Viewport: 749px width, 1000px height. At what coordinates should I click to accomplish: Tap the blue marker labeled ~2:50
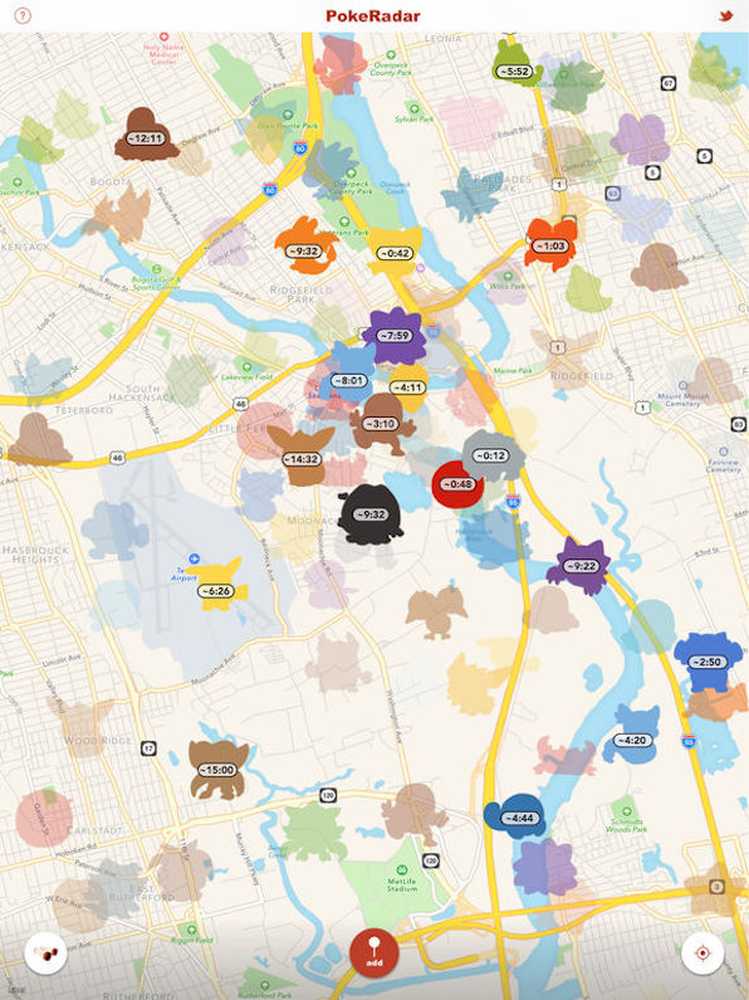(x=708, y=661)
